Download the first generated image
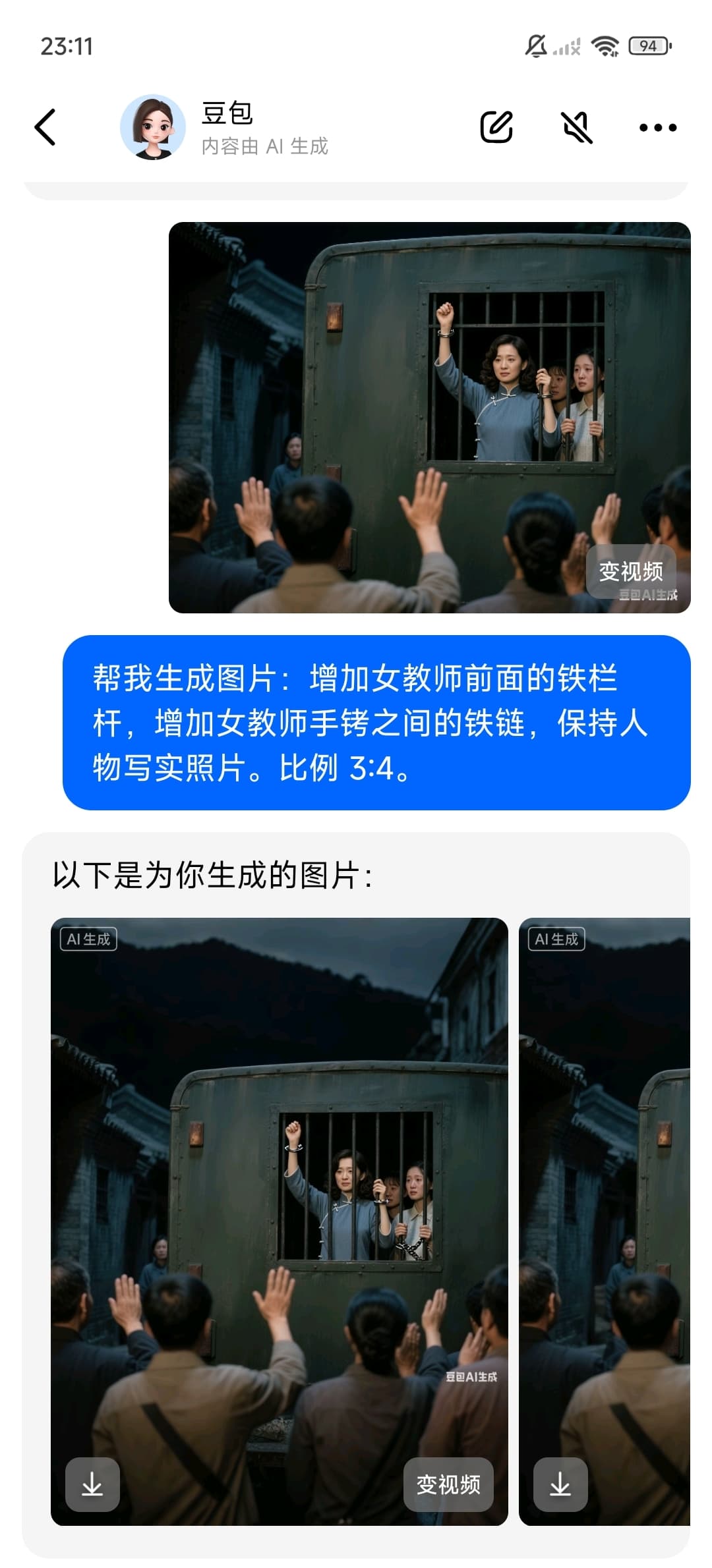 [x=92, y=1484]
